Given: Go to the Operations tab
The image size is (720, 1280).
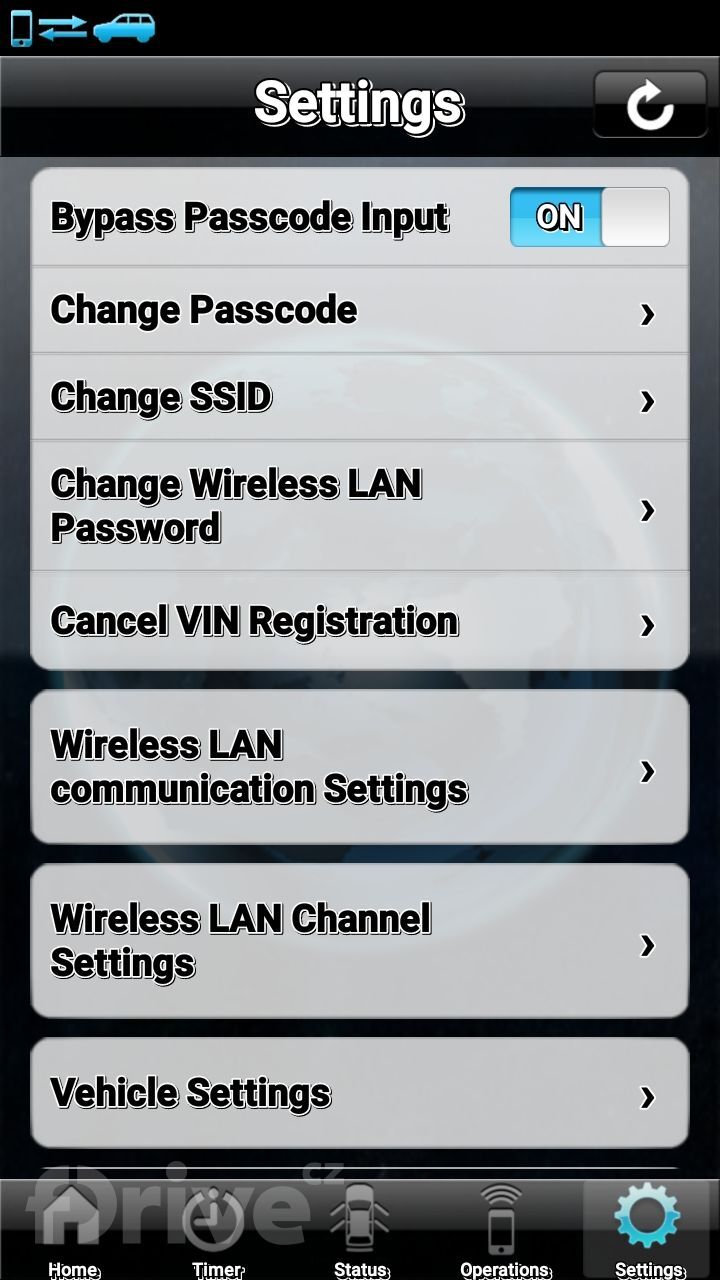Looking at the screenshot, I should coord(504,1232).
